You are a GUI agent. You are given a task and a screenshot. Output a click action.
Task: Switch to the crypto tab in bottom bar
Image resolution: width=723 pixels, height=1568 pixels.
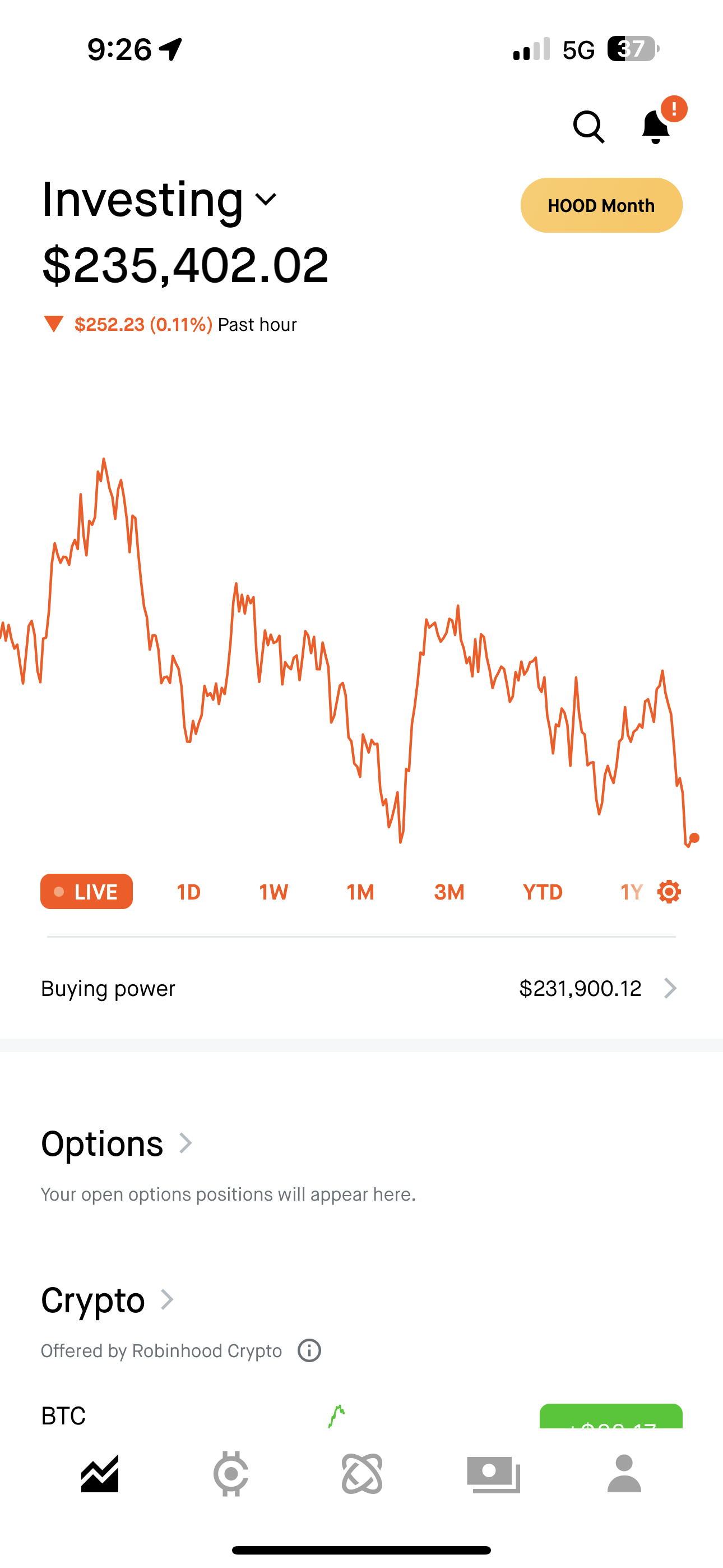(231, 1474)
